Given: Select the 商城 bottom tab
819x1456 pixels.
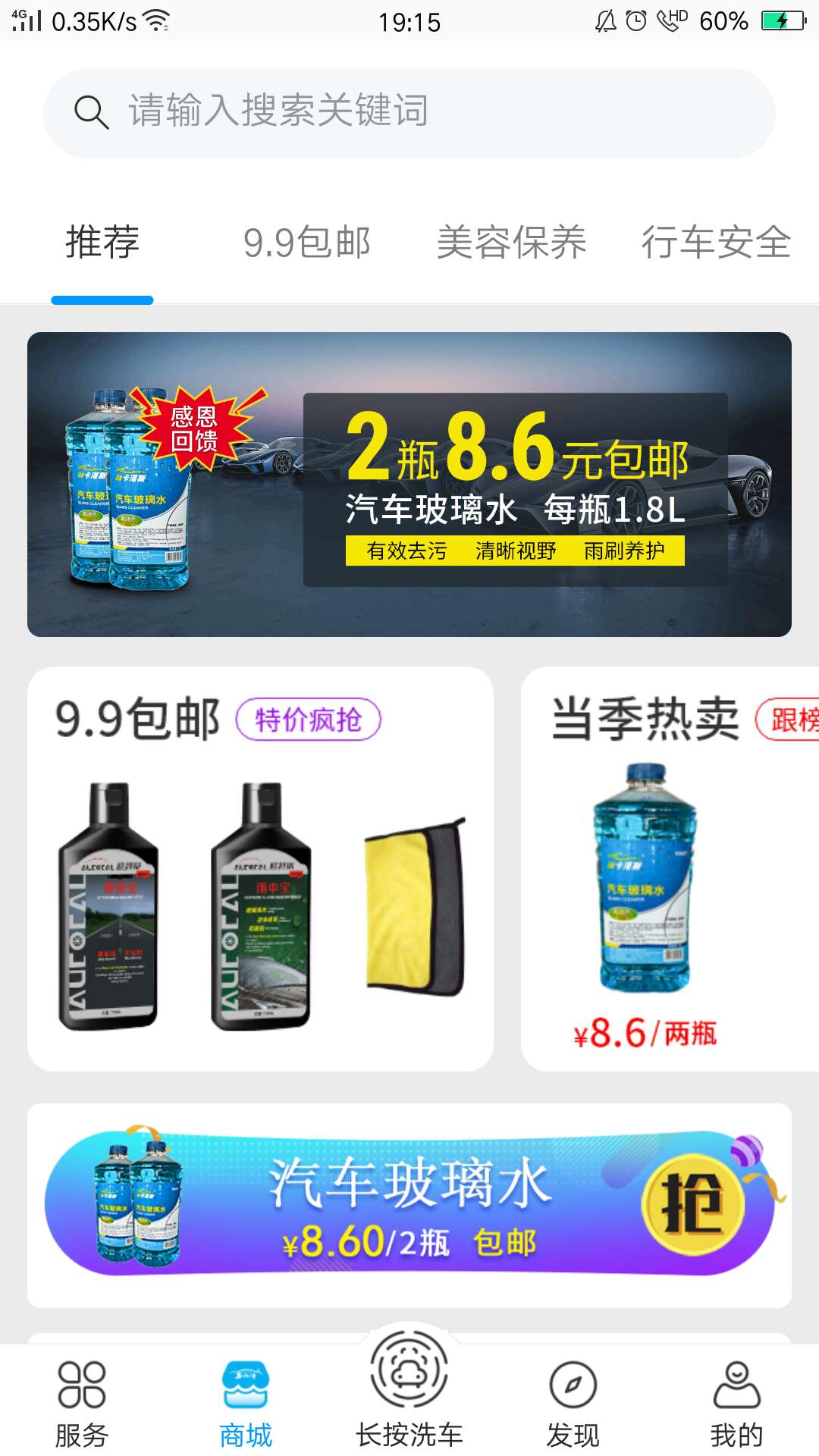Looking at the screenshot, I should (246, 1403).
